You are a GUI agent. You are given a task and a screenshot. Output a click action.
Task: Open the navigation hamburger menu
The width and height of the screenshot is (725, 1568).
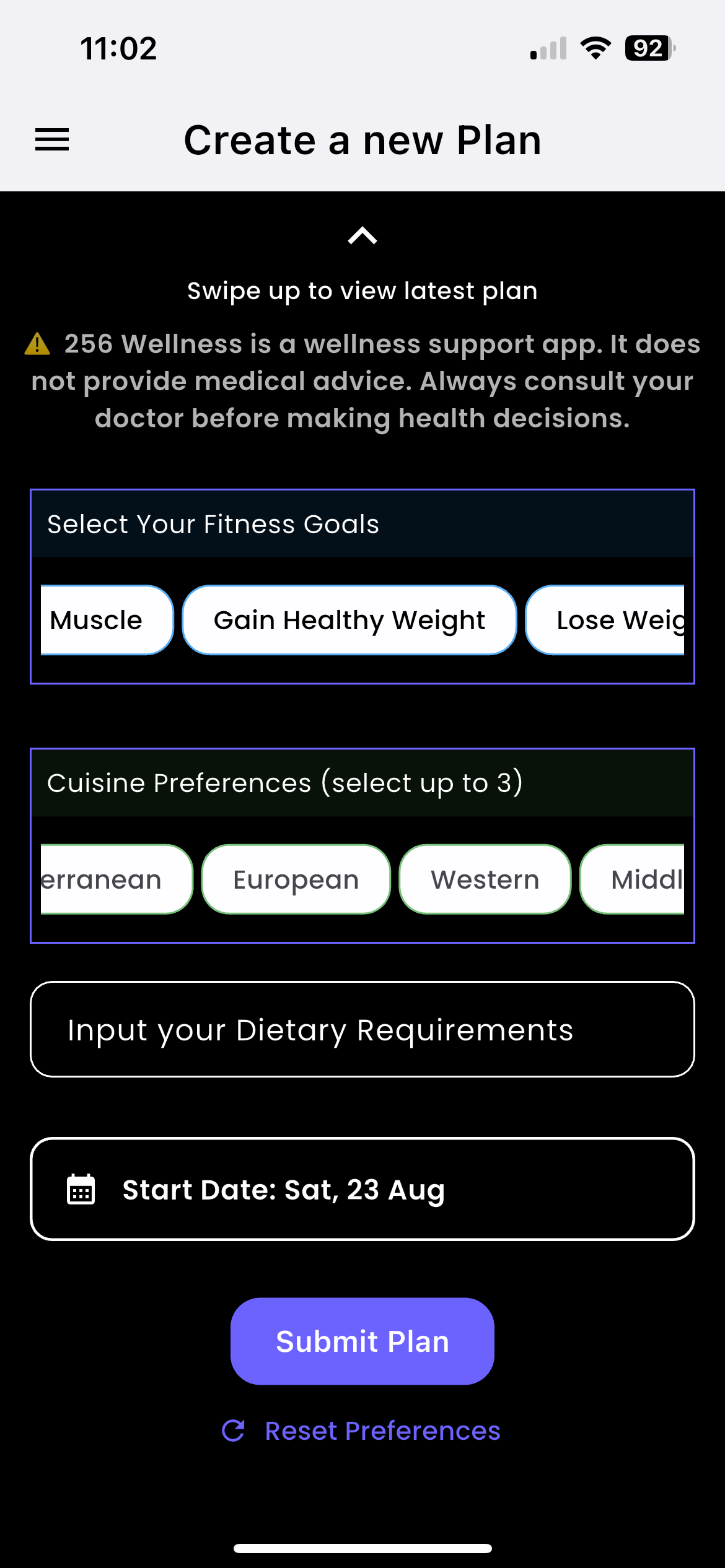[x=51, y=140]
